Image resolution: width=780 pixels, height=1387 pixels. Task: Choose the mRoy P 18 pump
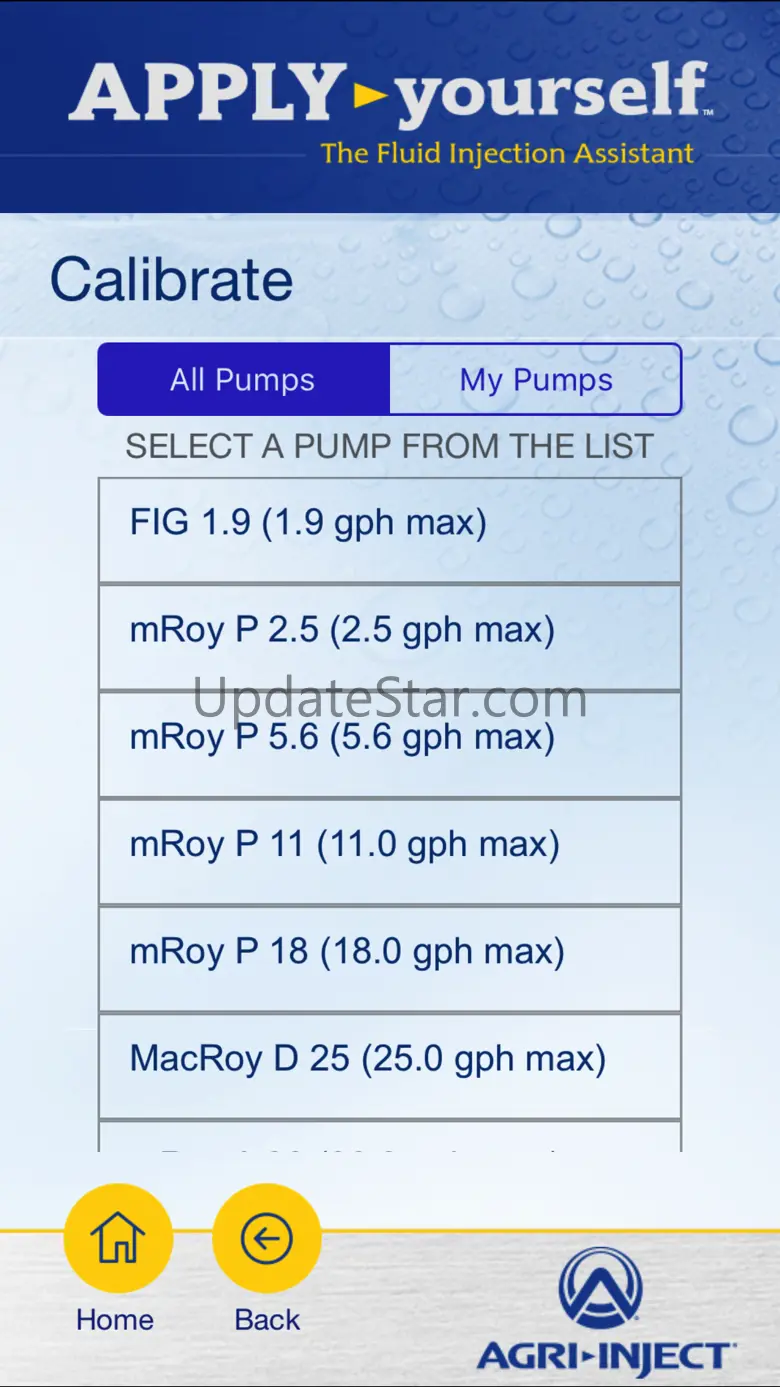(389, 959)
